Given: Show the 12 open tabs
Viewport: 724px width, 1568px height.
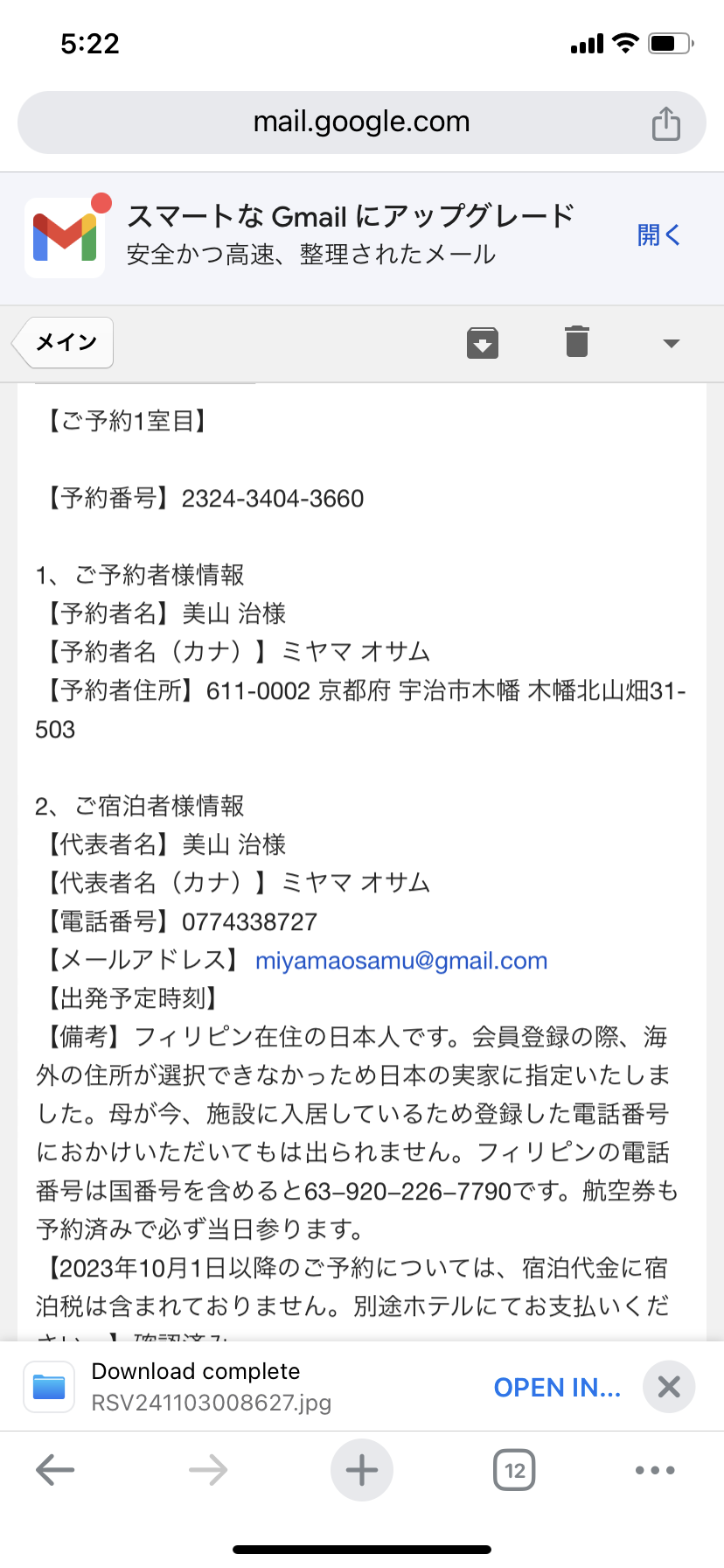Looking at the screenshot, I should tap(514, 1470).
